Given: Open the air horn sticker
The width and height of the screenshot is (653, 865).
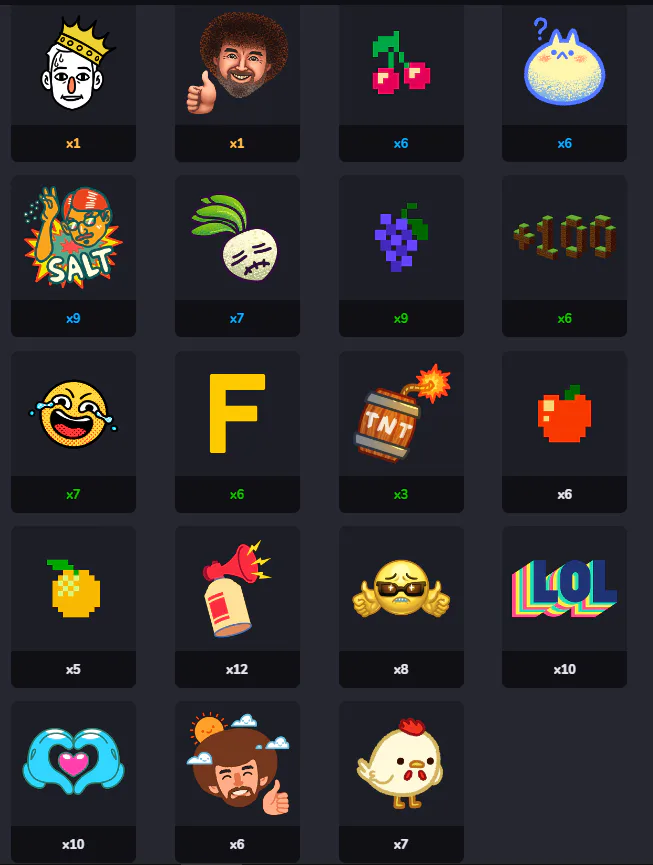Looking at the screenshot, I should click(x=237, y=607).
